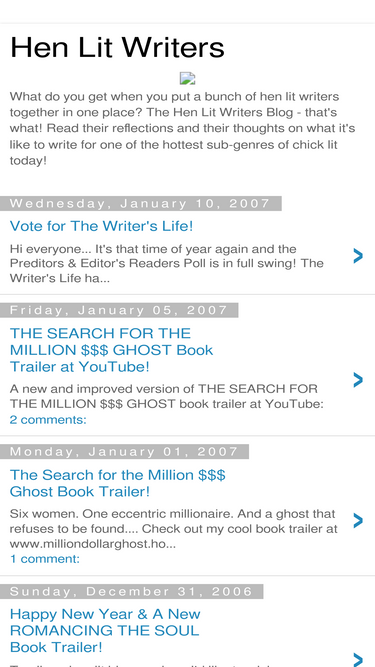Screen dimensions: 375x667
Task: Tap chevron next to January 05 post
Action: point(358,380)
